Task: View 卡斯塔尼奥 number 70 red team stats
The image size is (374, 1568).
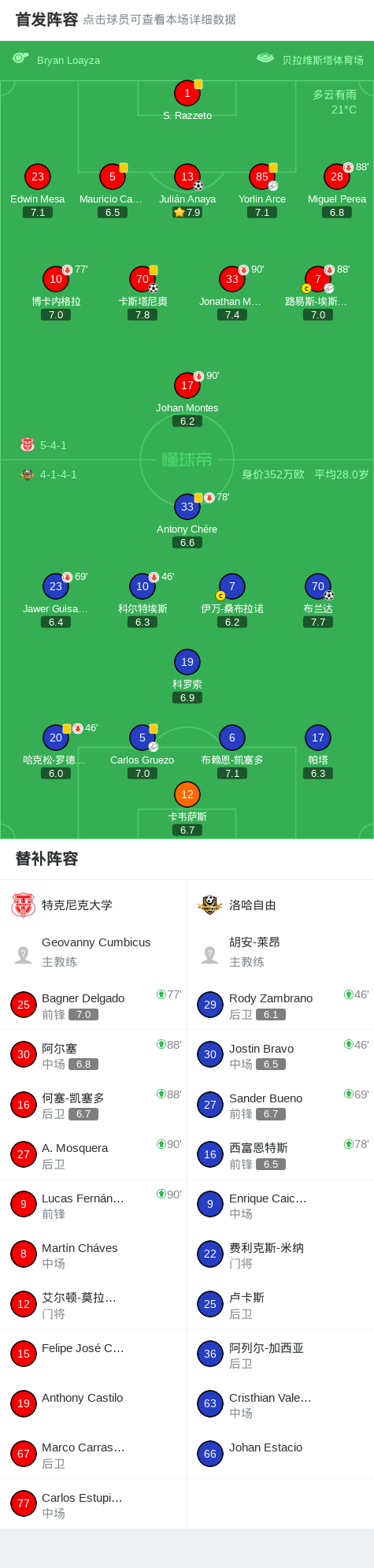Action: [143, 292]
